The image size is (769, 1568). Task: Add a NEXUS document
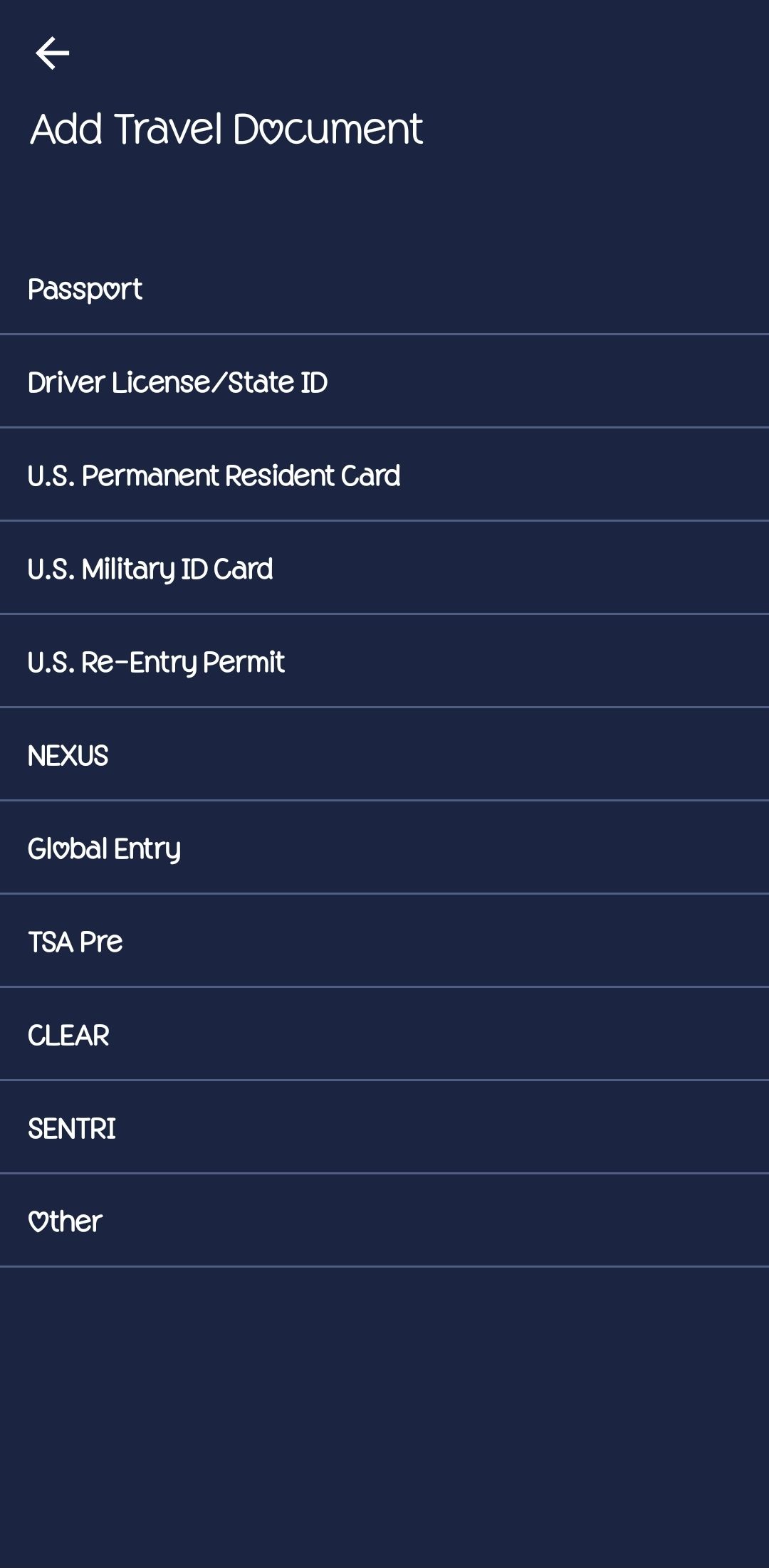pos(384,754)
